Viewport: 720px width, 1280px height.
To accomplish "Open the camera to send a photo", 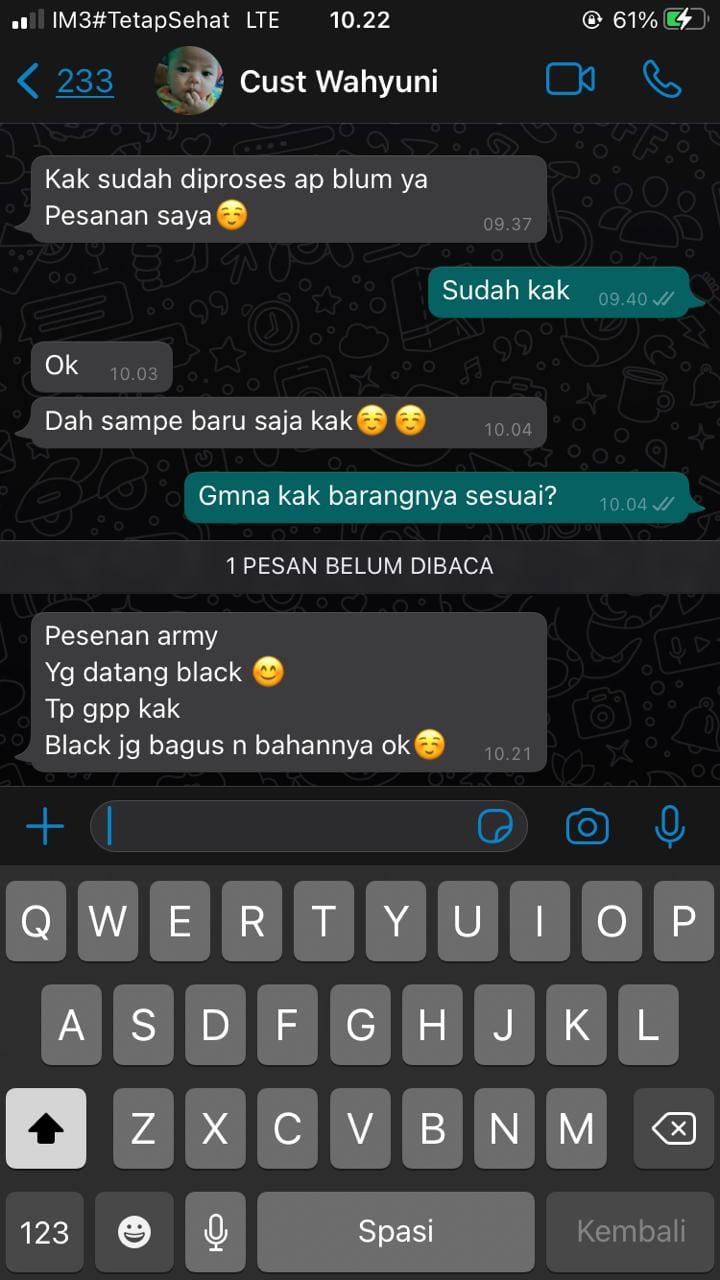I will tap(587, 827).
